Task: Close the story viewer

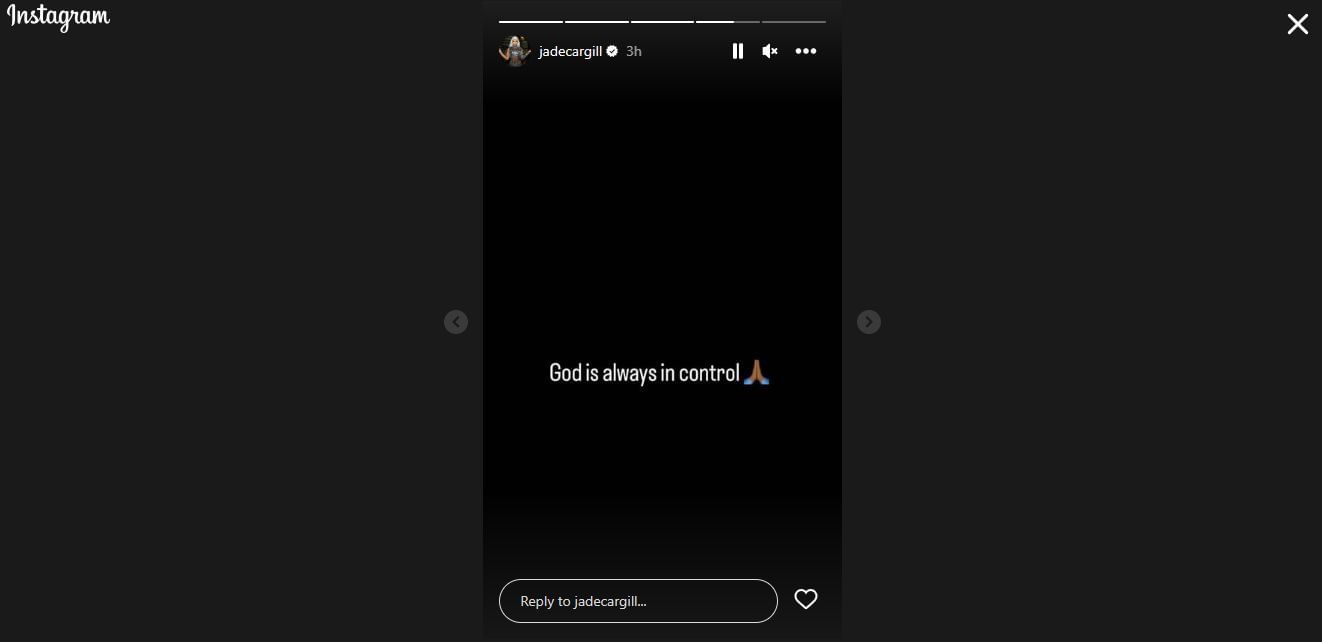Action: tap(1297, 25)
